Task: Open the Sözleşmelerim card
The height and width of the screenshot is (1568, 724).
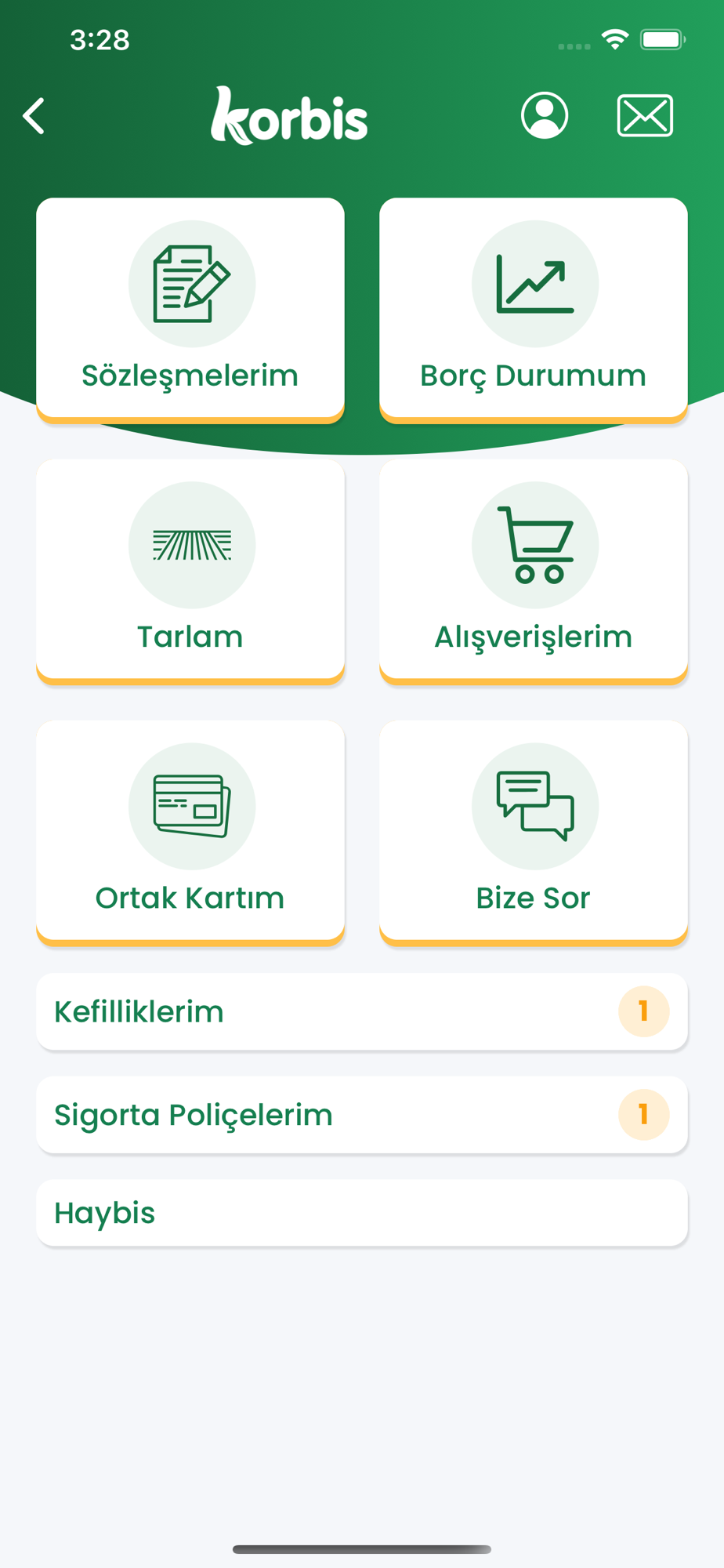Action: pyautogui.click(x=190, y=310)
